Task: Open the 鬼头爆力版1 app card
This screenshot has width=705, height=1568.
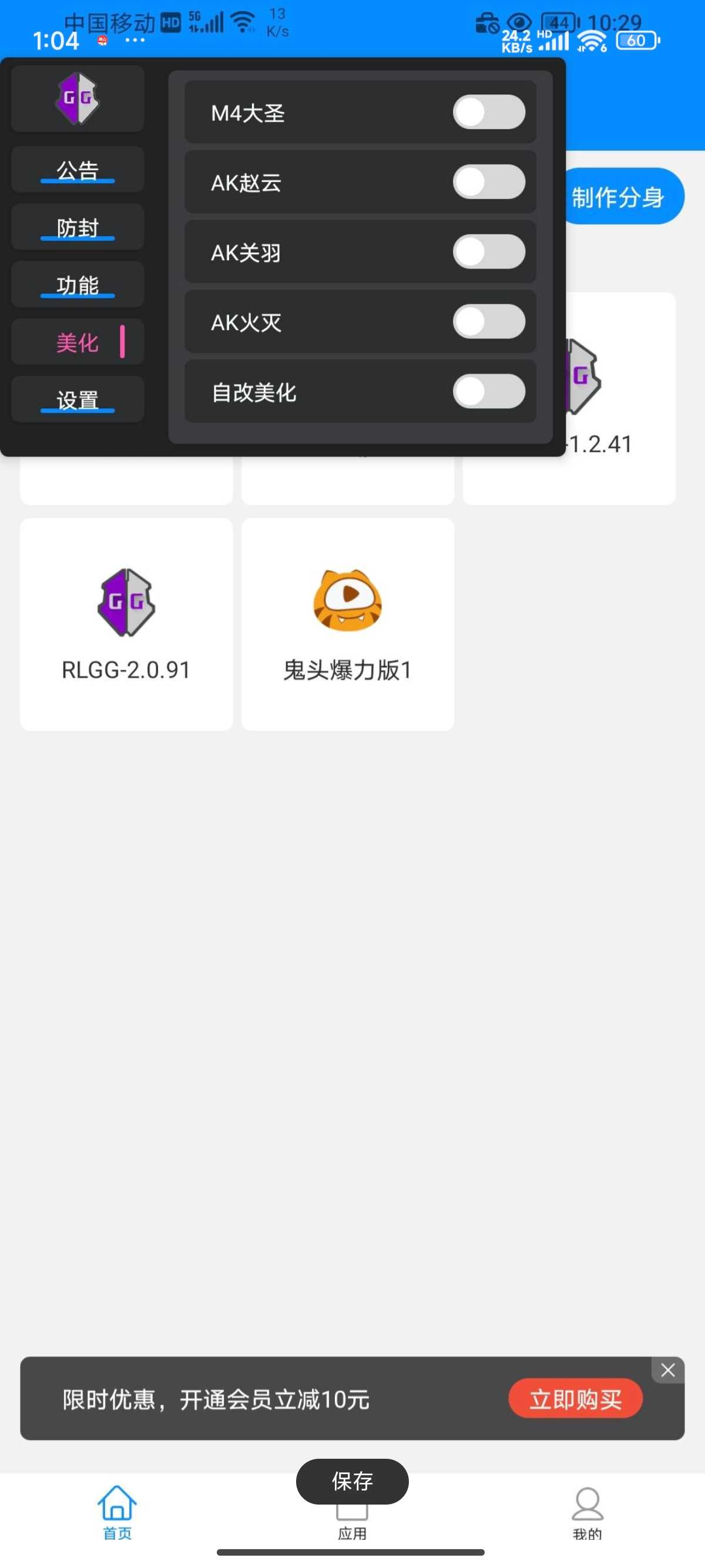Action: tap(348, 624)
